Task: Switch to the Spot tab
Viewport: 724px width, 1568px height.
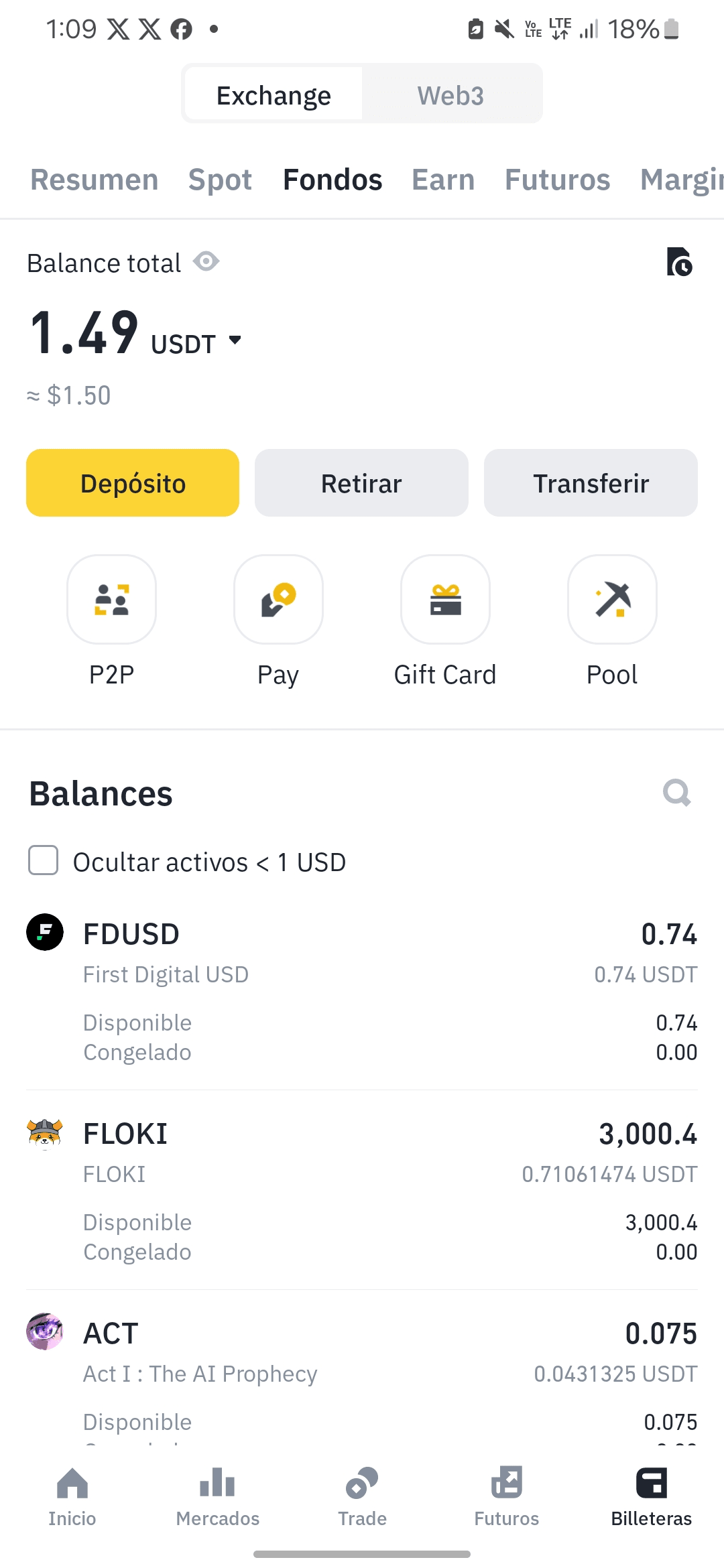Action: coord(220,180)
